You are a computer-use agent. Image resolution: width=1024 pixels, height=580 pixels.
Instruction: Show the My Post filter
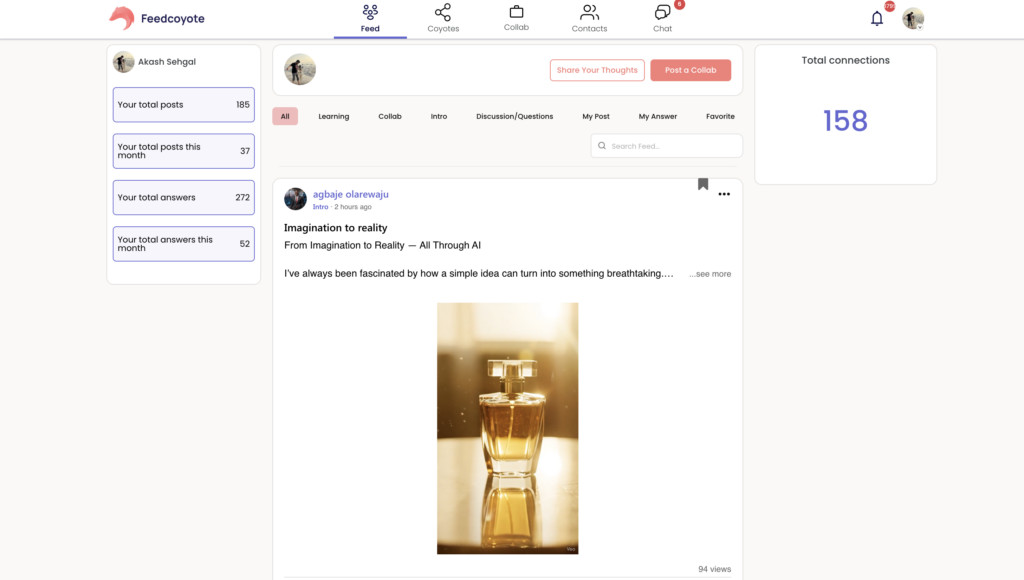coord(596,116)
